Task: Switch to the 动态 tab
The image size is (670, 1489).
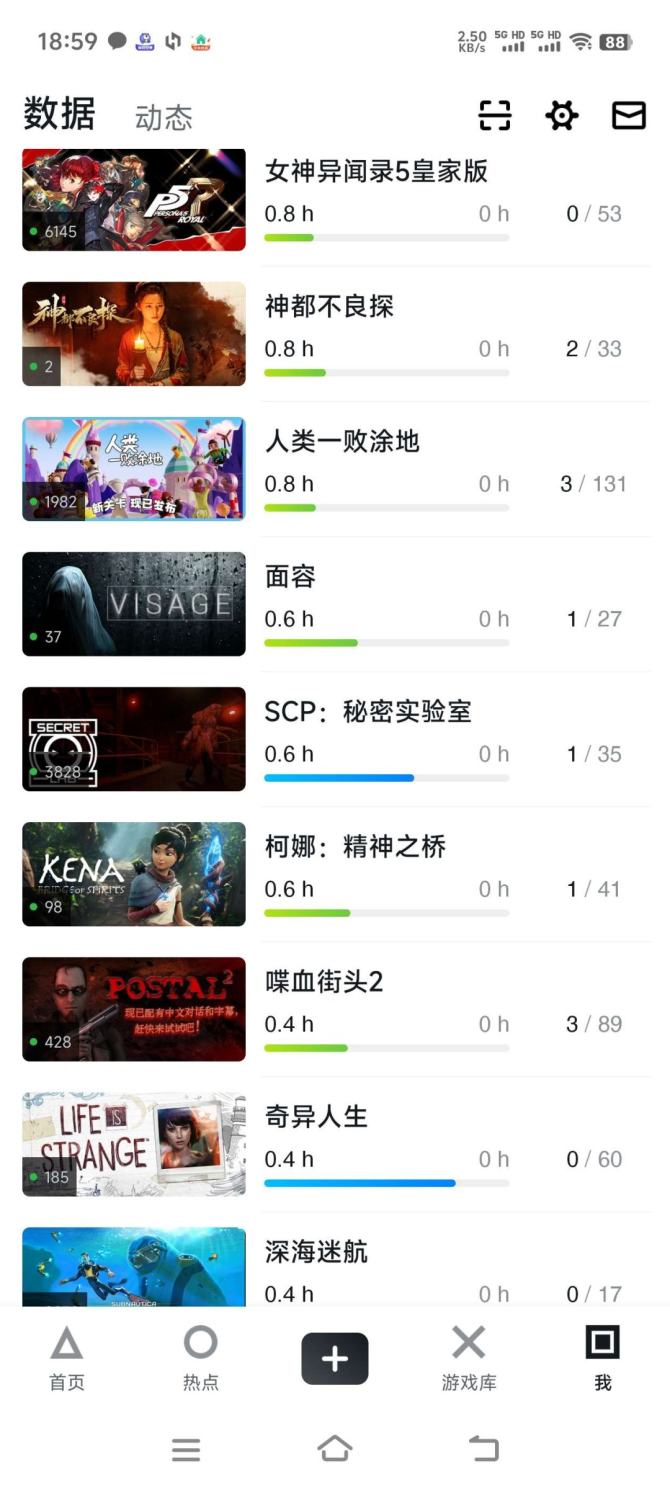Action: 163,118
